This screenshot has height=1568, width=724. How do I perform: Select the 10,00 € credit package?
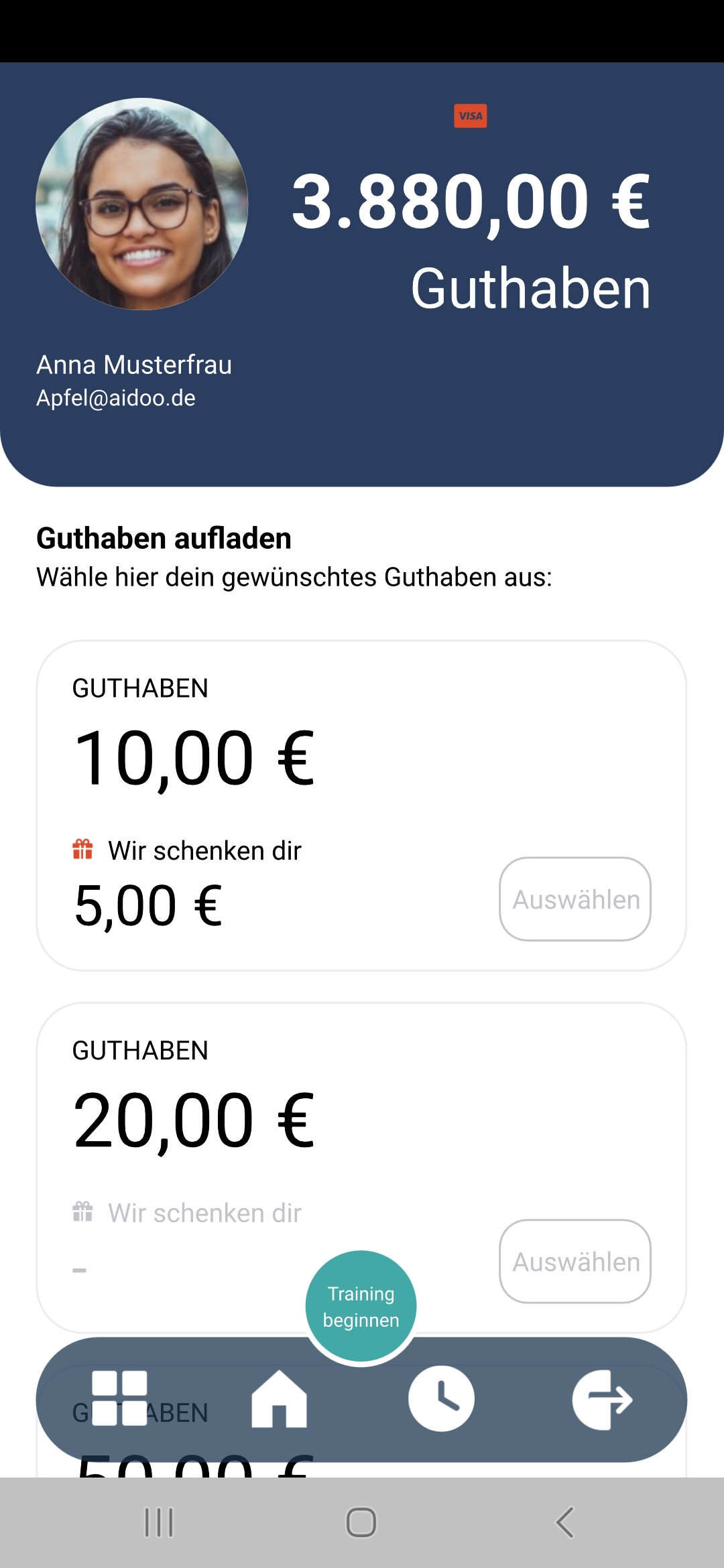(x=575, y=899)
